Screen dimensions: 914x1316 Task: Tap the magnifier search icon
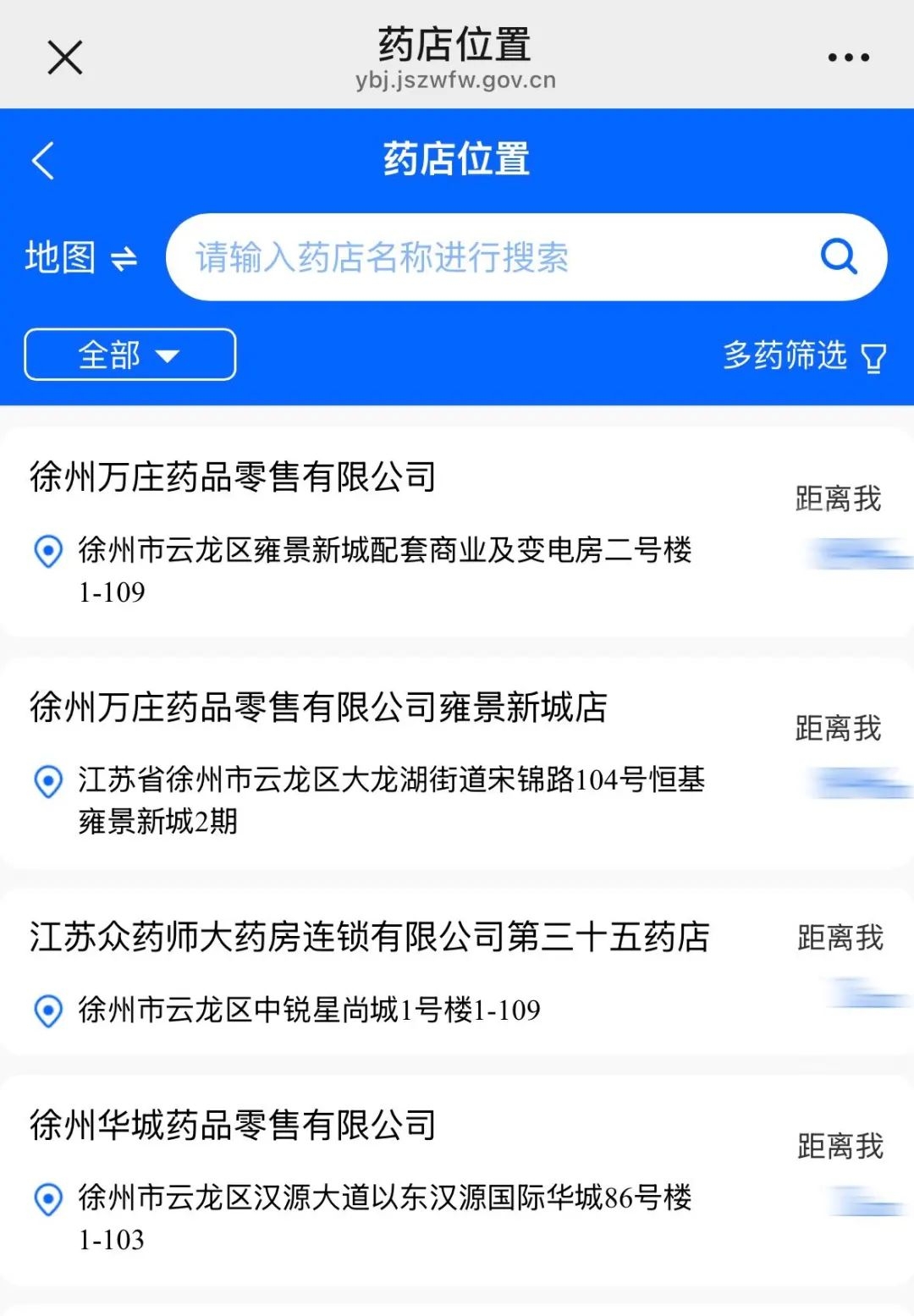839,256
